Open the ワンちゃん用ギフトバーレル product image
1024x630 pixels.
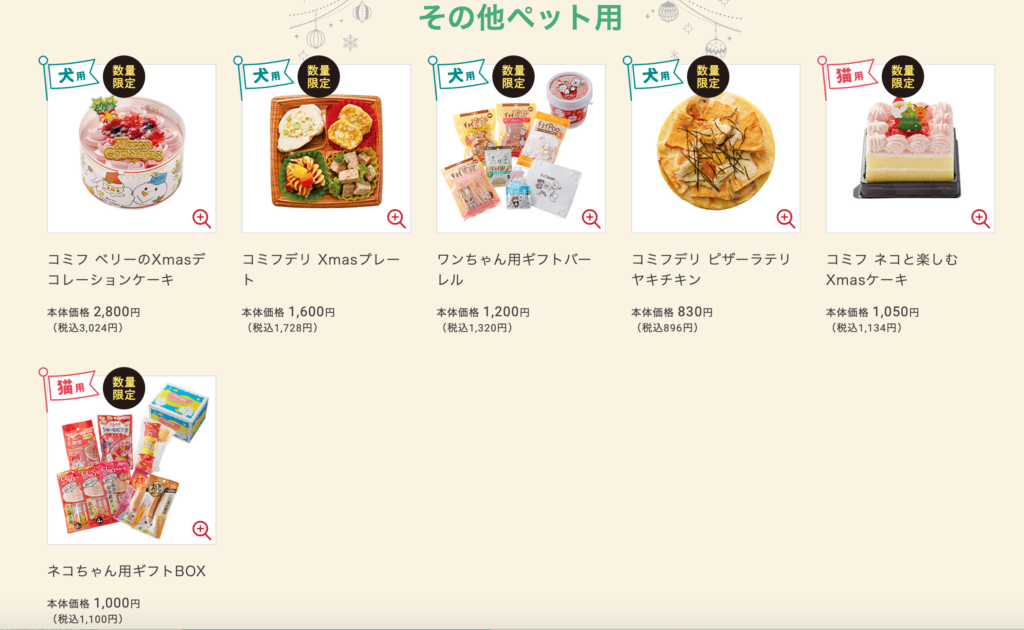tap(520, 150)
